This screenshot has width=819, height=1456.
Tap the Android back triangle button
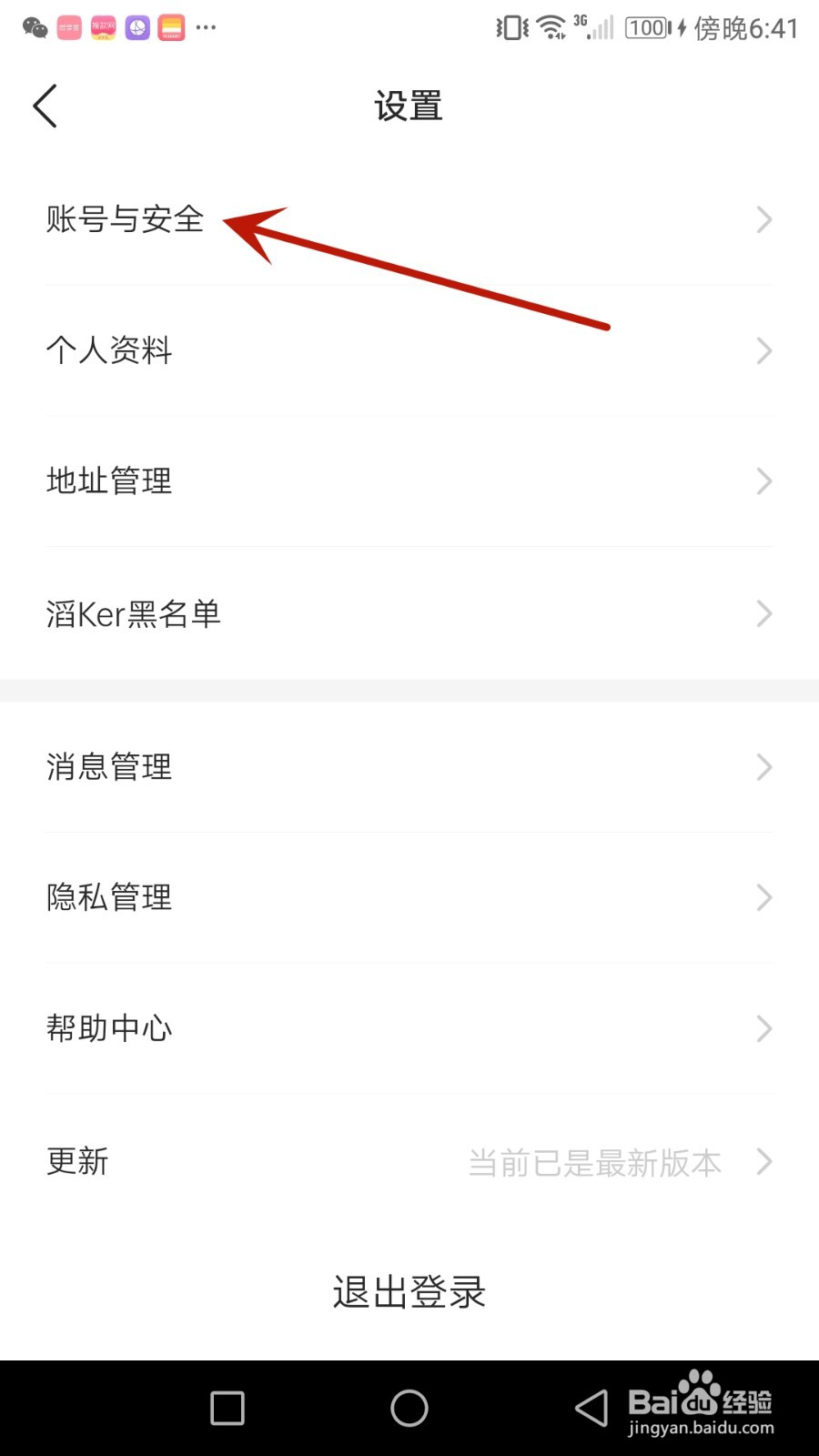tap(590, 1408)
